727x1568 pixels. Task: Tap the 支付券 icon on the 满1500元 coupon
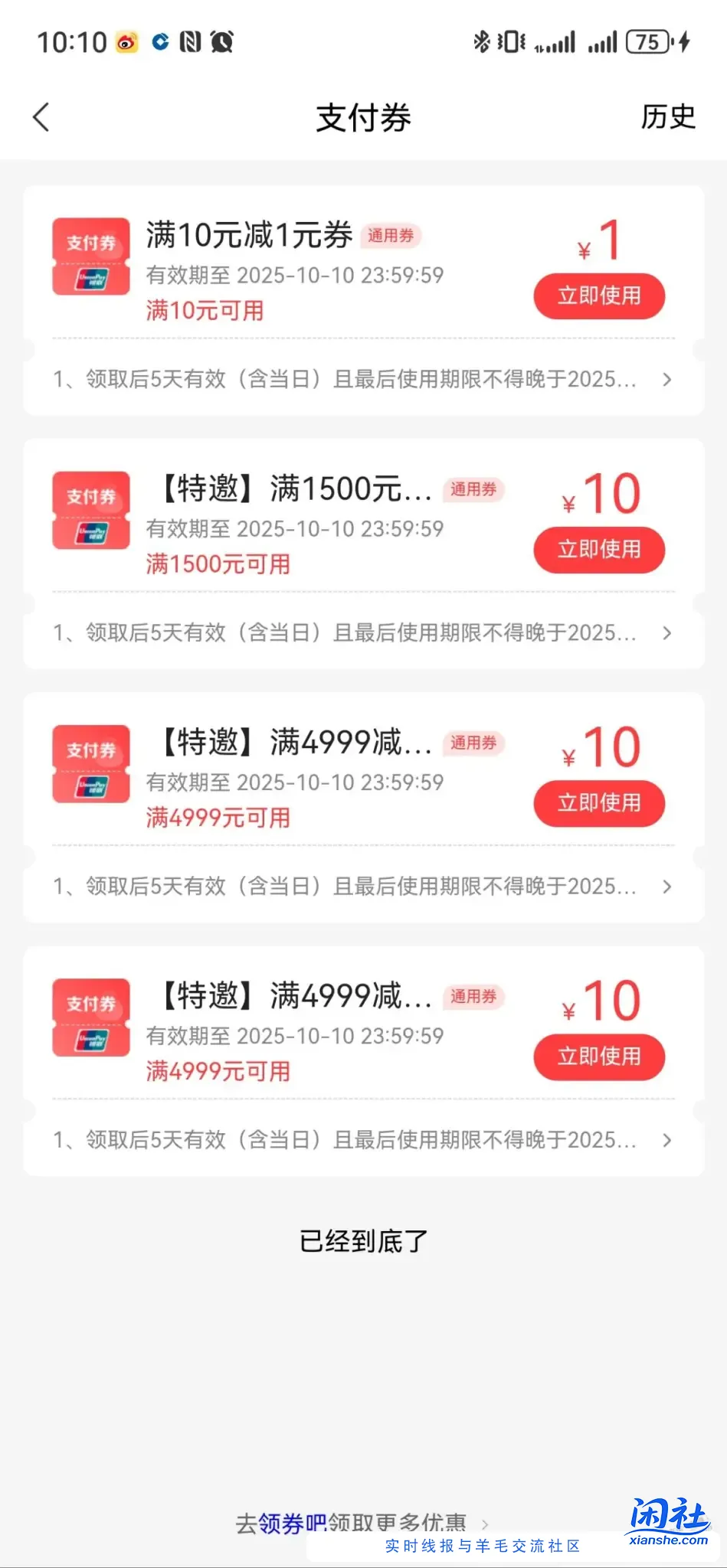pos(90,511)
